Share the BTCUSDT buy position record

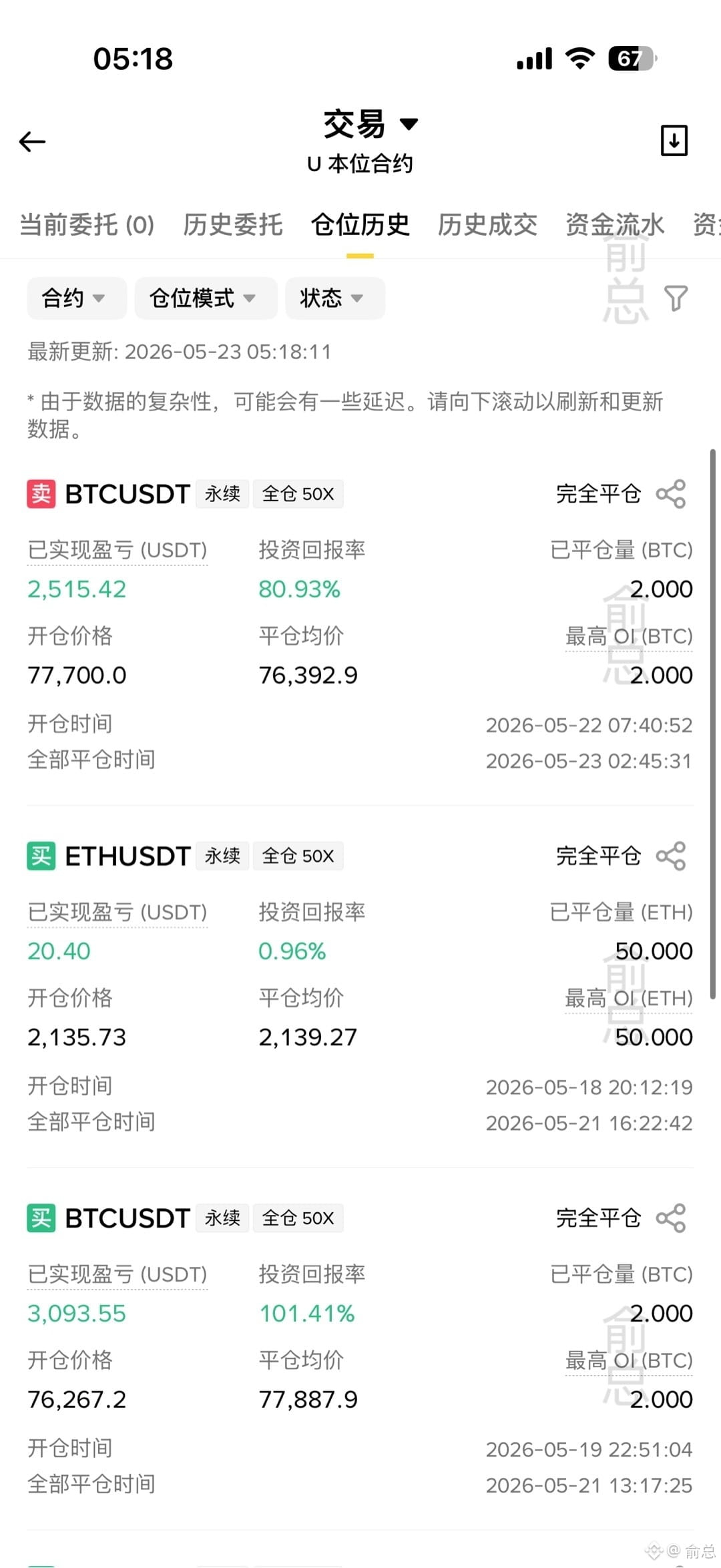(x=671, y=1218)
